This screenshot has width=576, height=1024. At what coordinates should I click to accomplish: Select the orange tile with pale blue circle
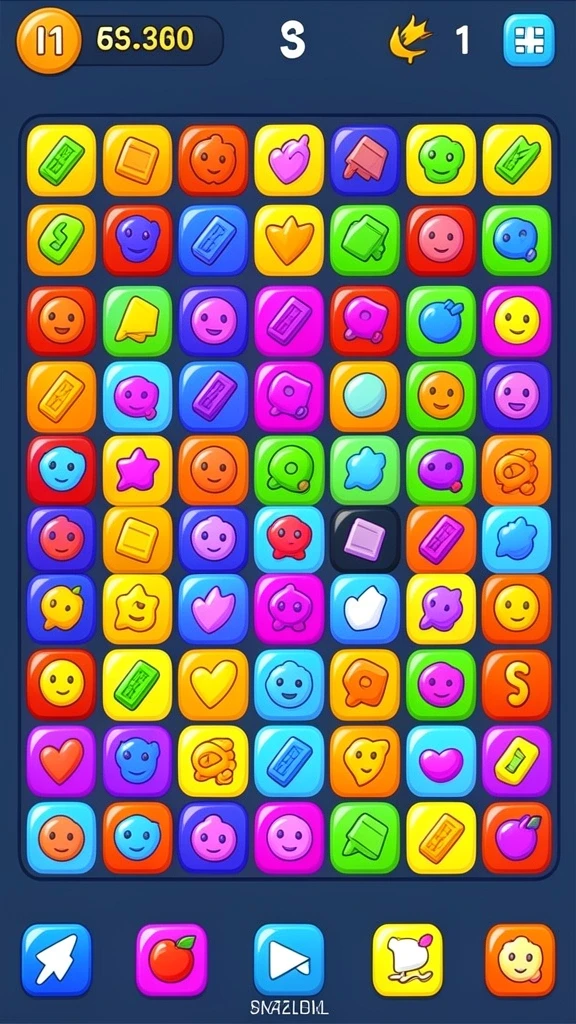(364, 396)
